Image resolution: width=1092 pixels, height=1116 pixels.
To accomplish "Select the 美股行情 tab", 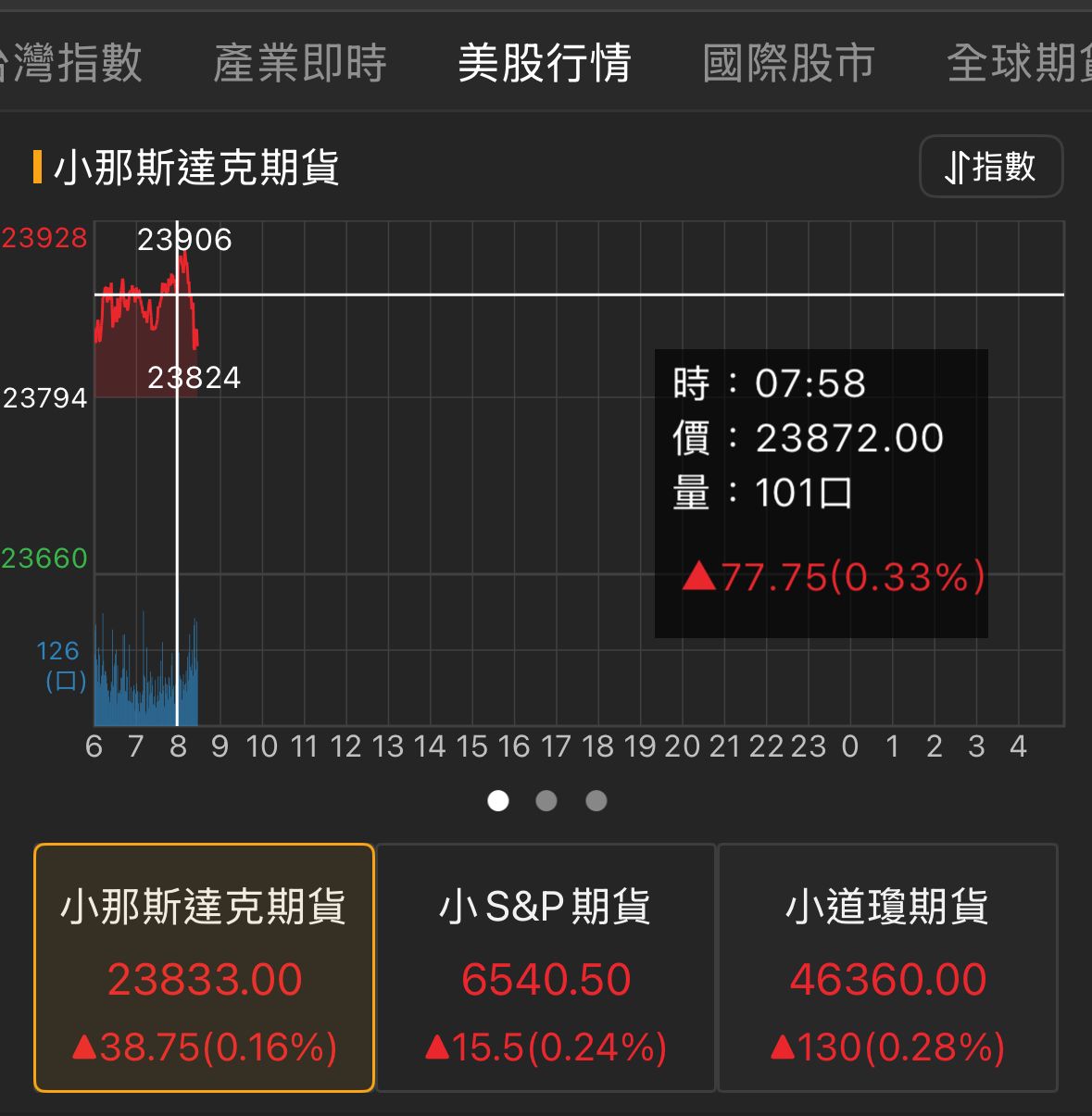I will [545, 63].
